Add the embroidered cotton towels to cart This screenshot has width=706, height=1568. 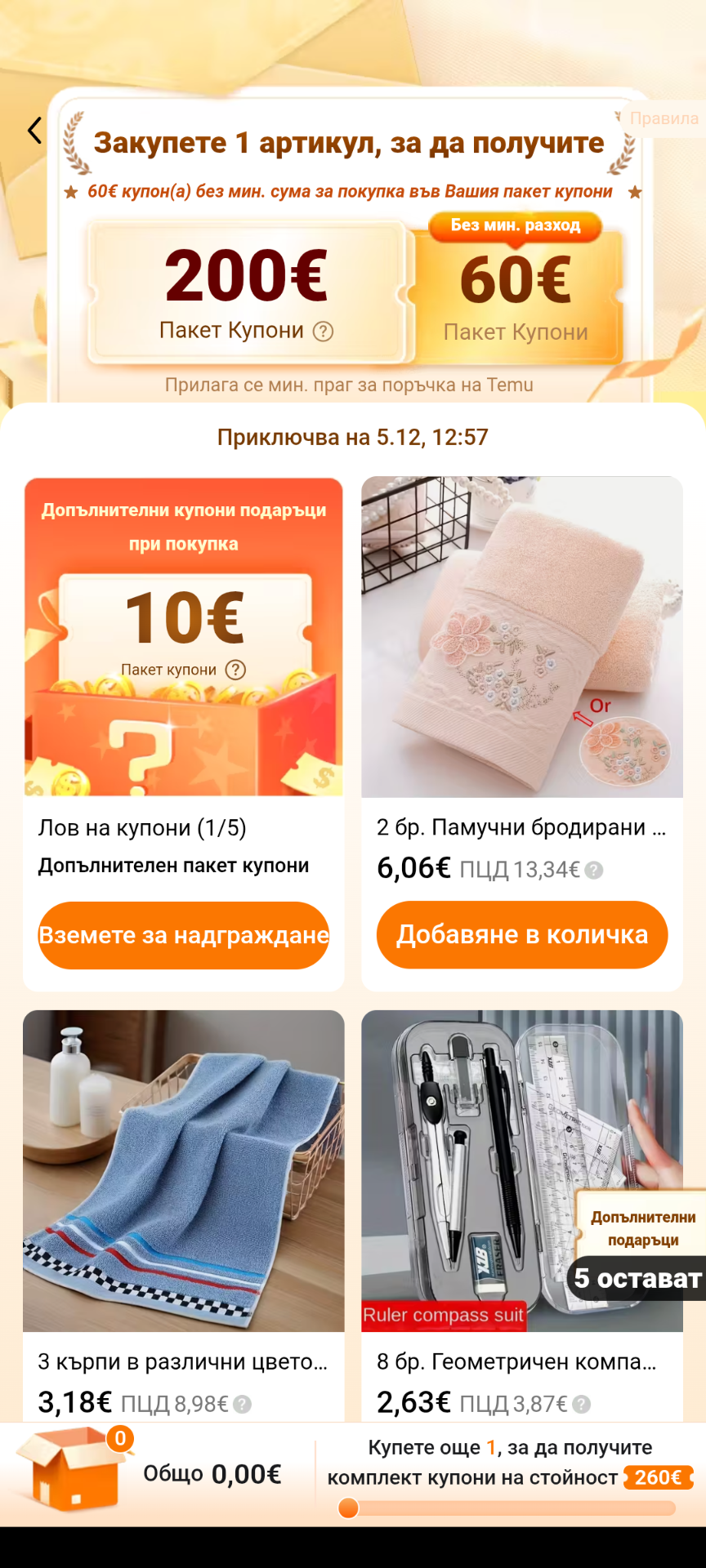521,935
